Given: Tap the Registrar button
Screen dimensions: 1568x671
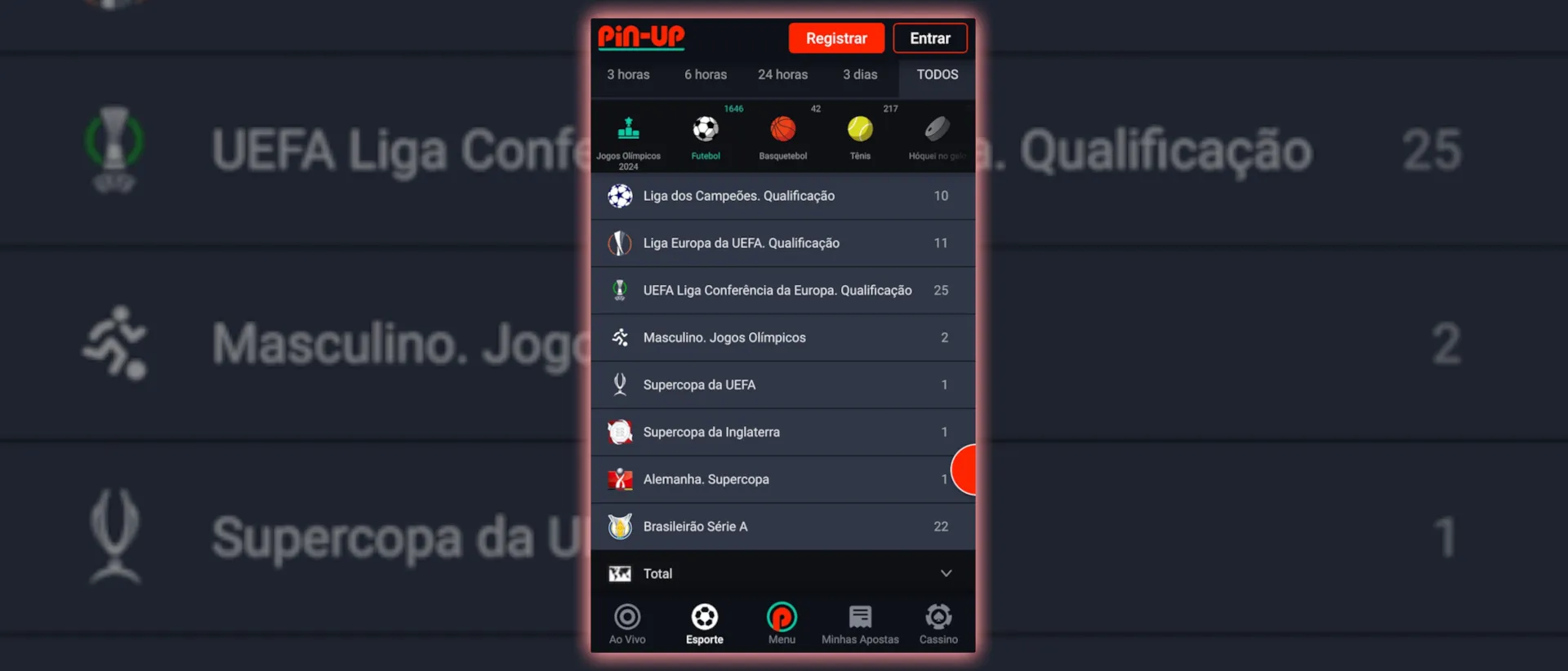Looking at the screenshot, I should [835, 38].
